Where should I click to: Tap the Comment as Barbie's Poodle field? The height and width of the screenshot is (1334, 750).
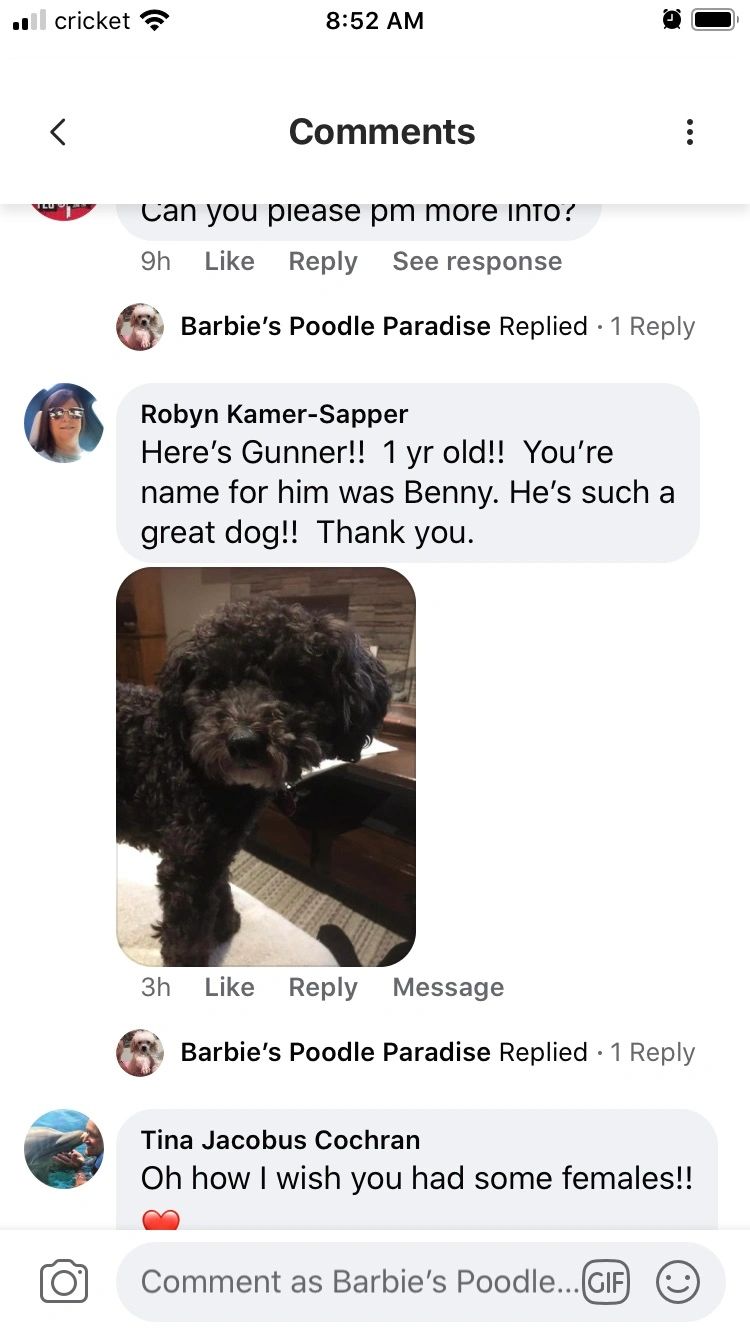[x=350, y=1282]
